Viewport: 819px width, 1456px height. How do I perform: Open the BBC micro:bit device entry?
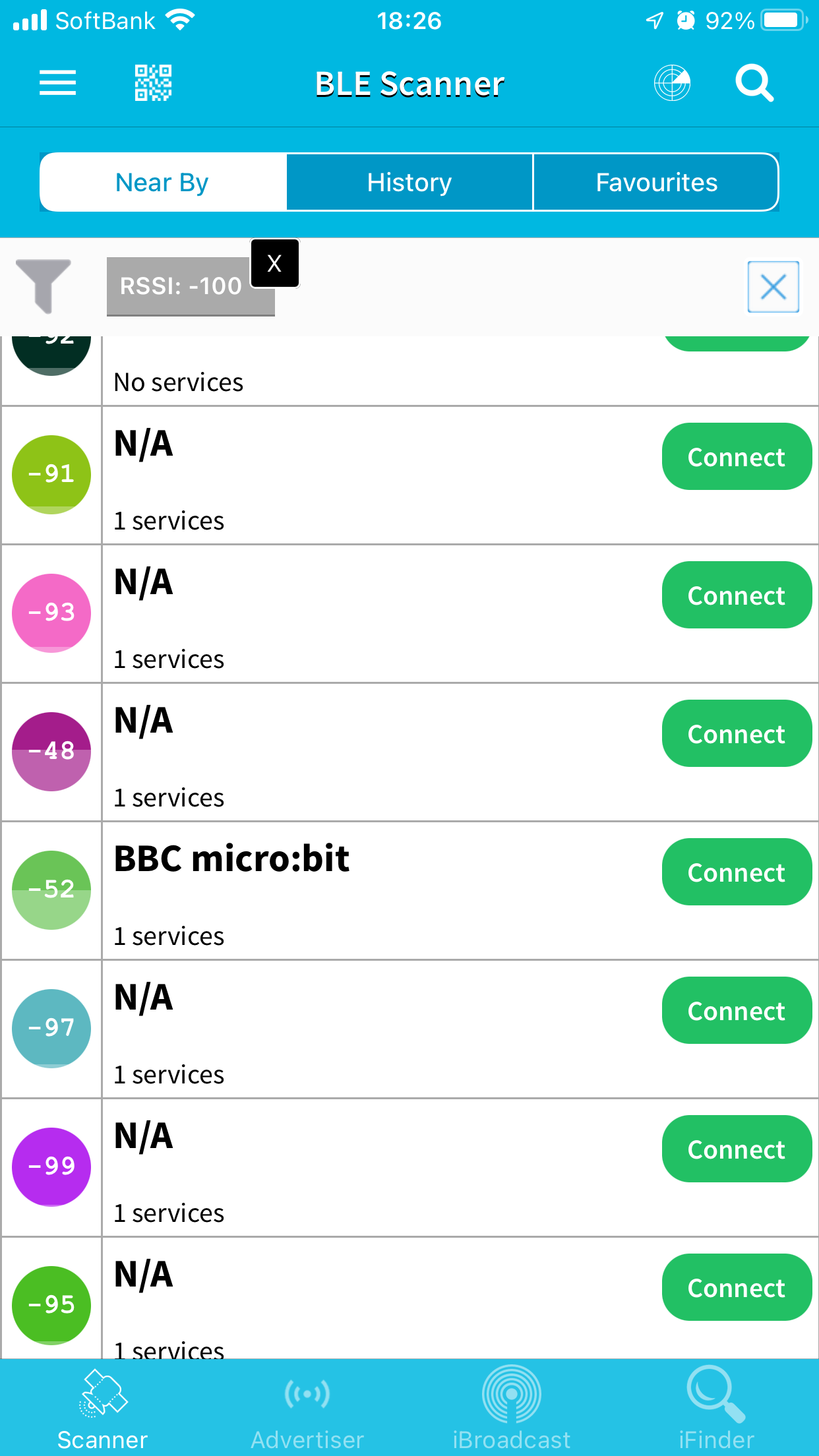pos(232,859)
